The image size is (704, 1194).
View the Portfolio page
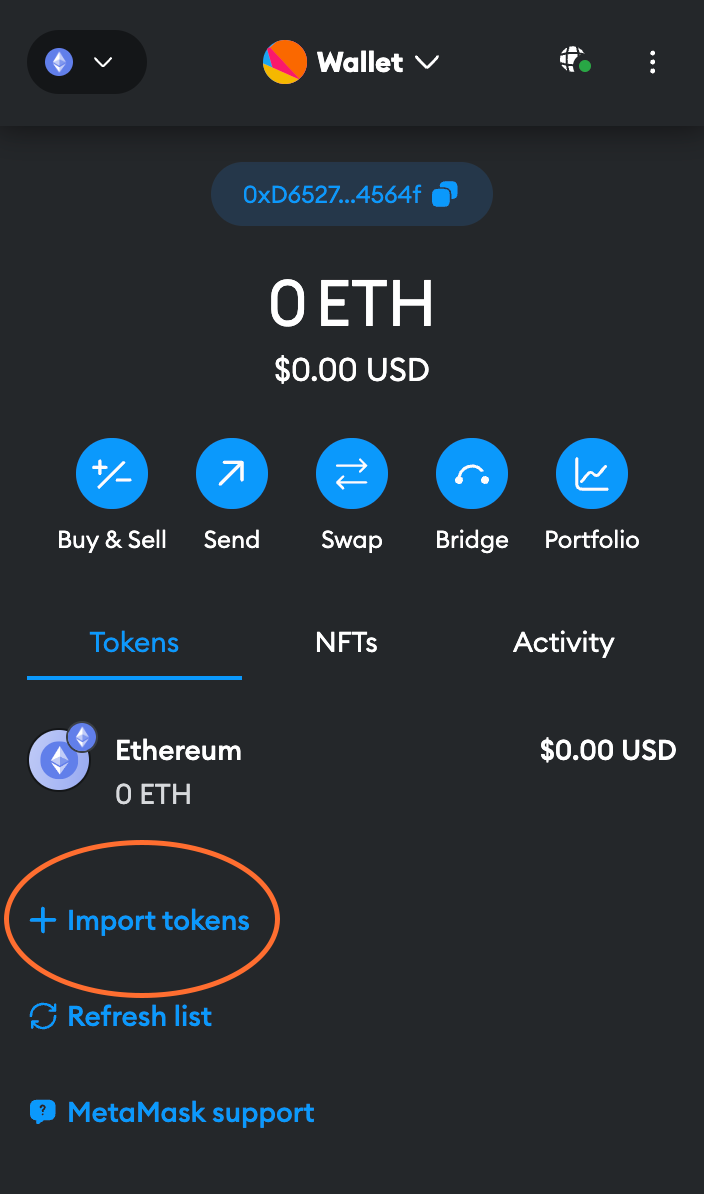pos(592,474)
